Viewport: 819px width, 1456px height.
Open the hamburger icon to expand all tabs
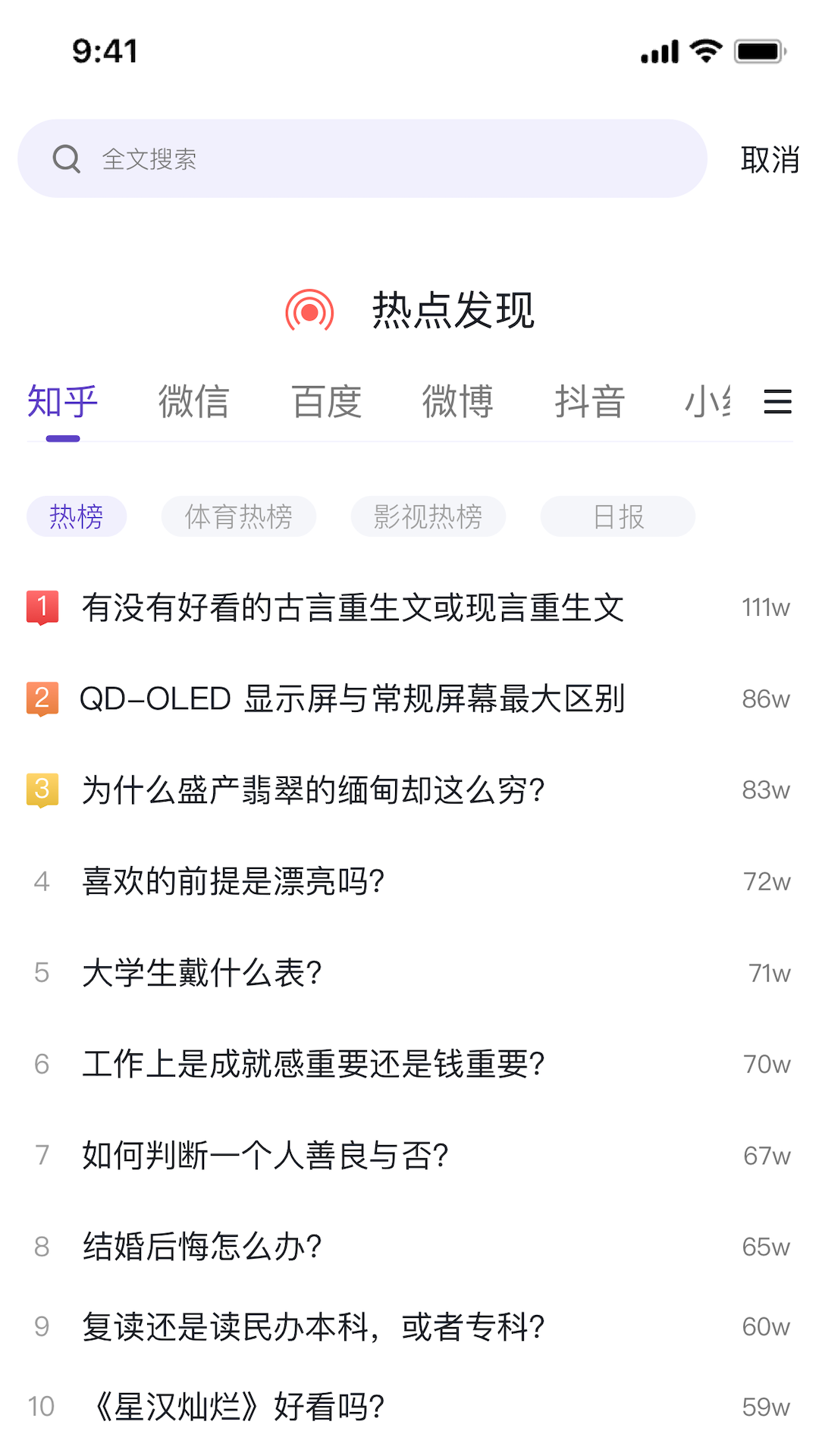point(776,402)
